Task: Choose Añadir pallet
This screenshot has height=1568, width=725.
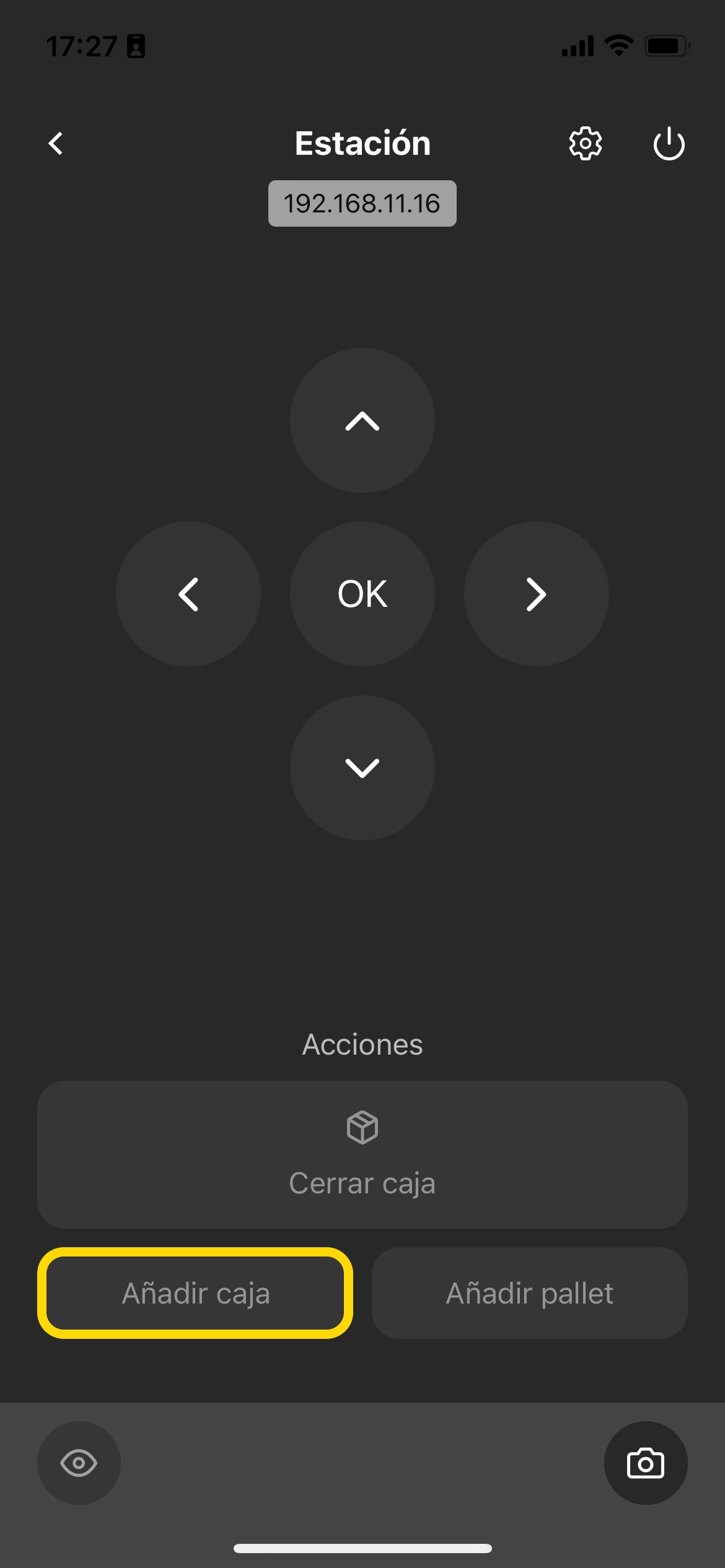Action: point(530,1293)
